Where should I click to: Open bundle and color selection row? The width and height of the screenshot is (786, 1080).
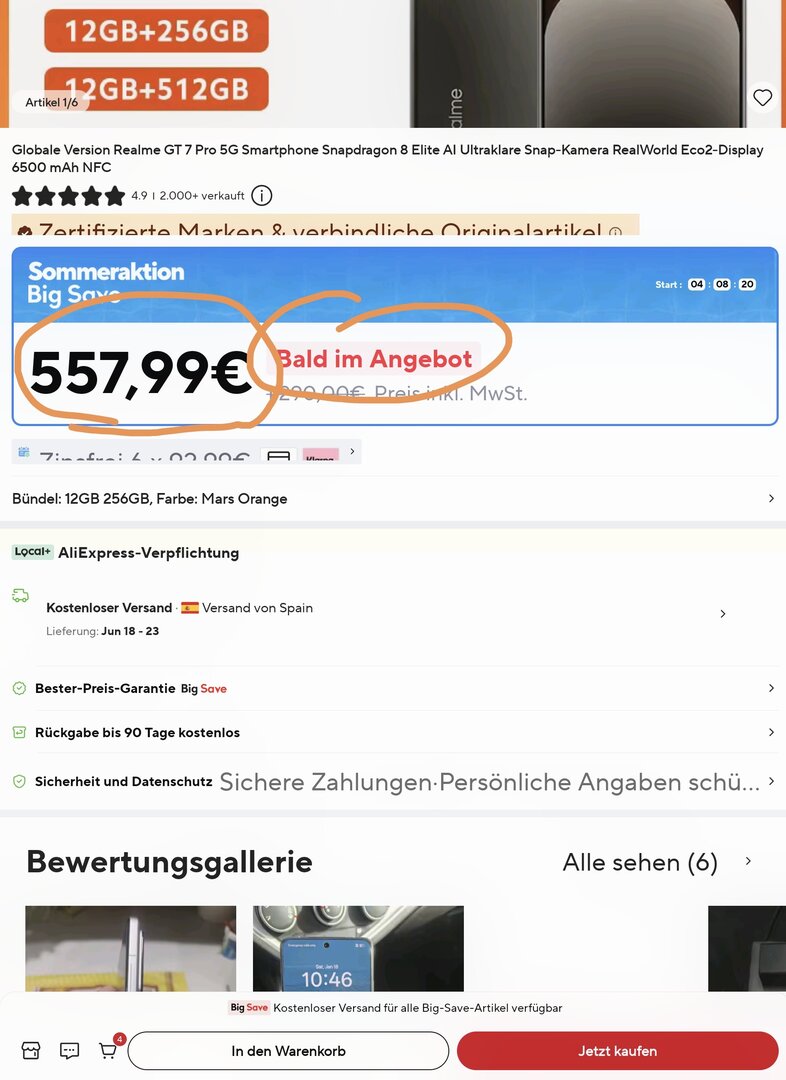pyautogui.click(x=393, y=498)
